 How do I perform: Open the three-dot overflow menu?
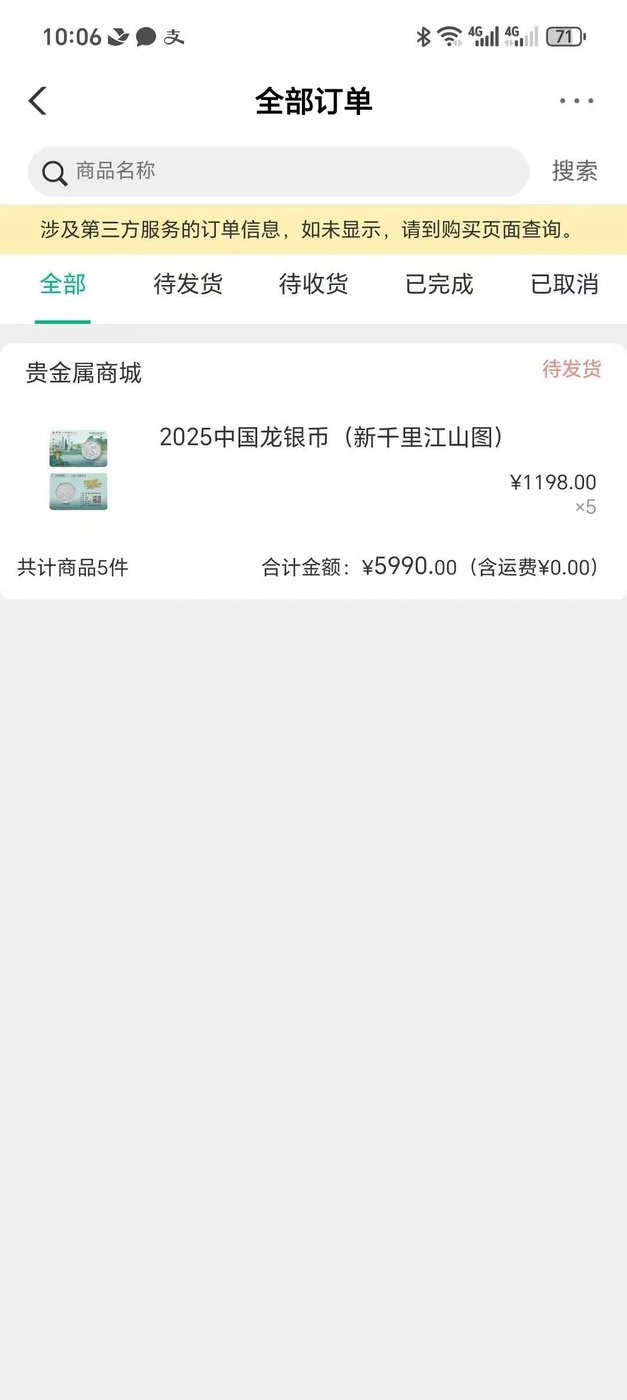tap(576, 101)
